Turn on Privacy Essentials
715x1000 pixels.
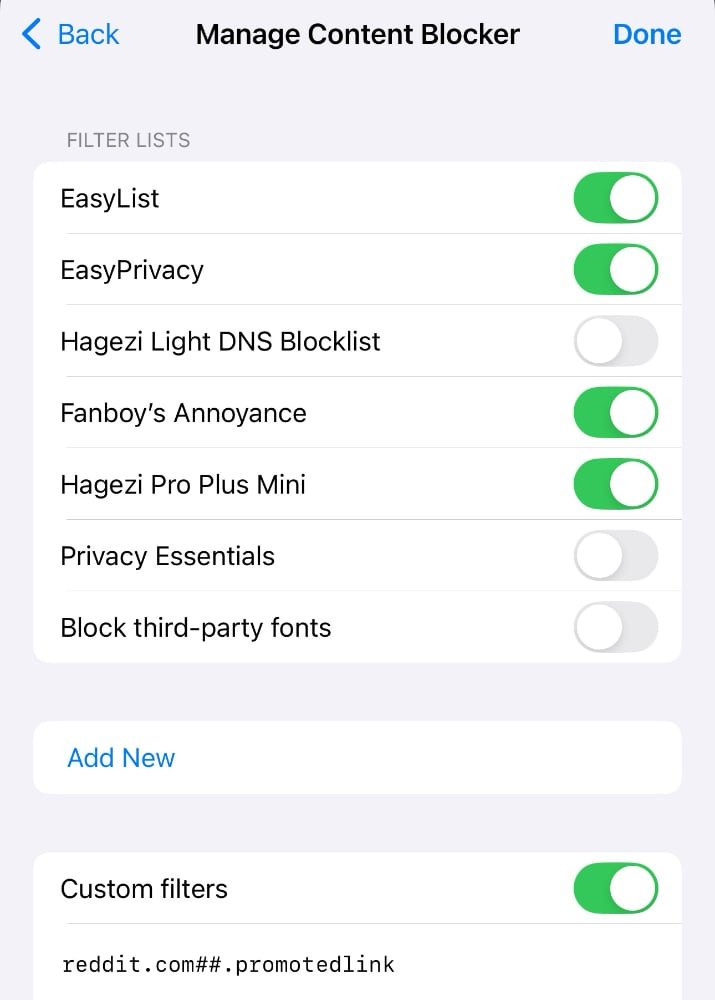coord(615,556)
